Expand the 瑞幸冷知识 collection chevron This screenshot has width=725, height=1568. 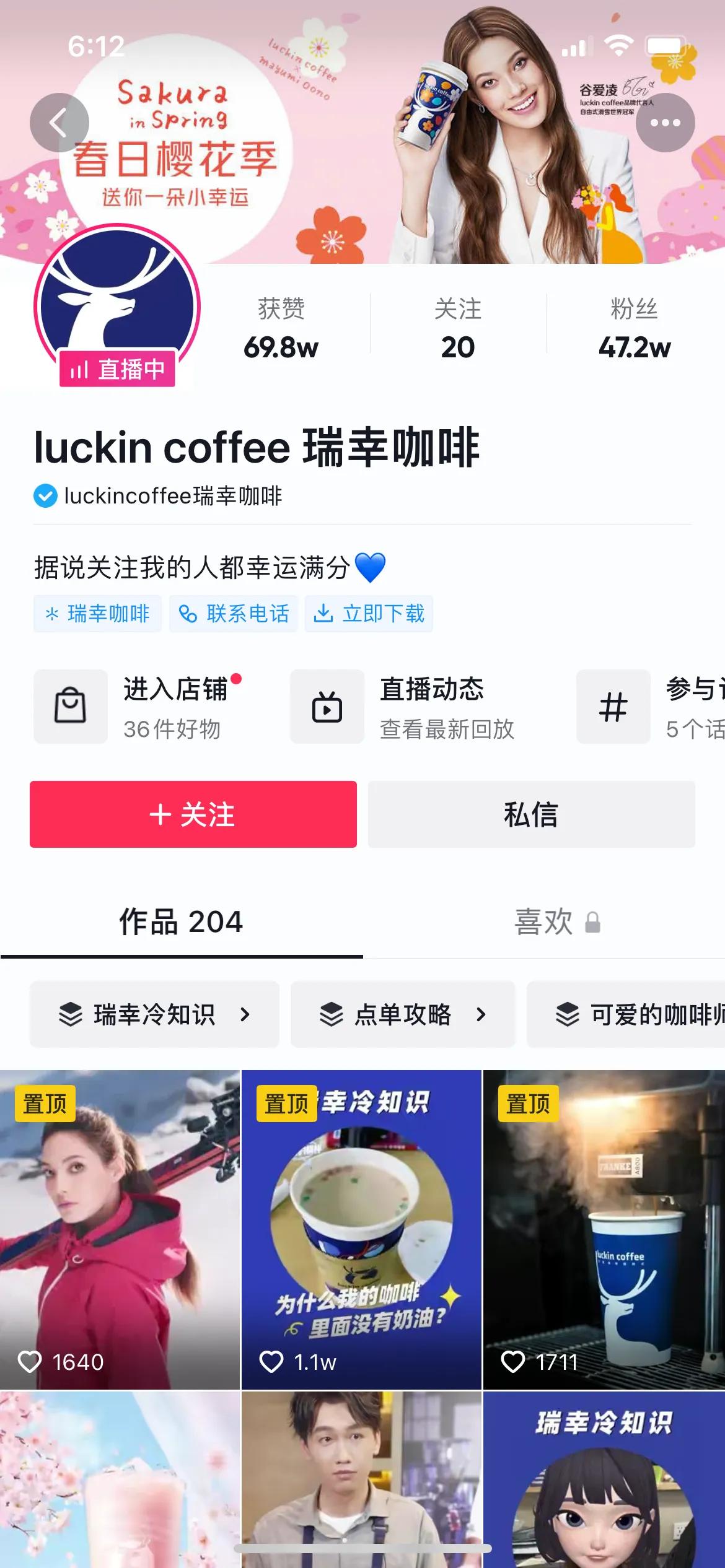[x=245, y=1015]
